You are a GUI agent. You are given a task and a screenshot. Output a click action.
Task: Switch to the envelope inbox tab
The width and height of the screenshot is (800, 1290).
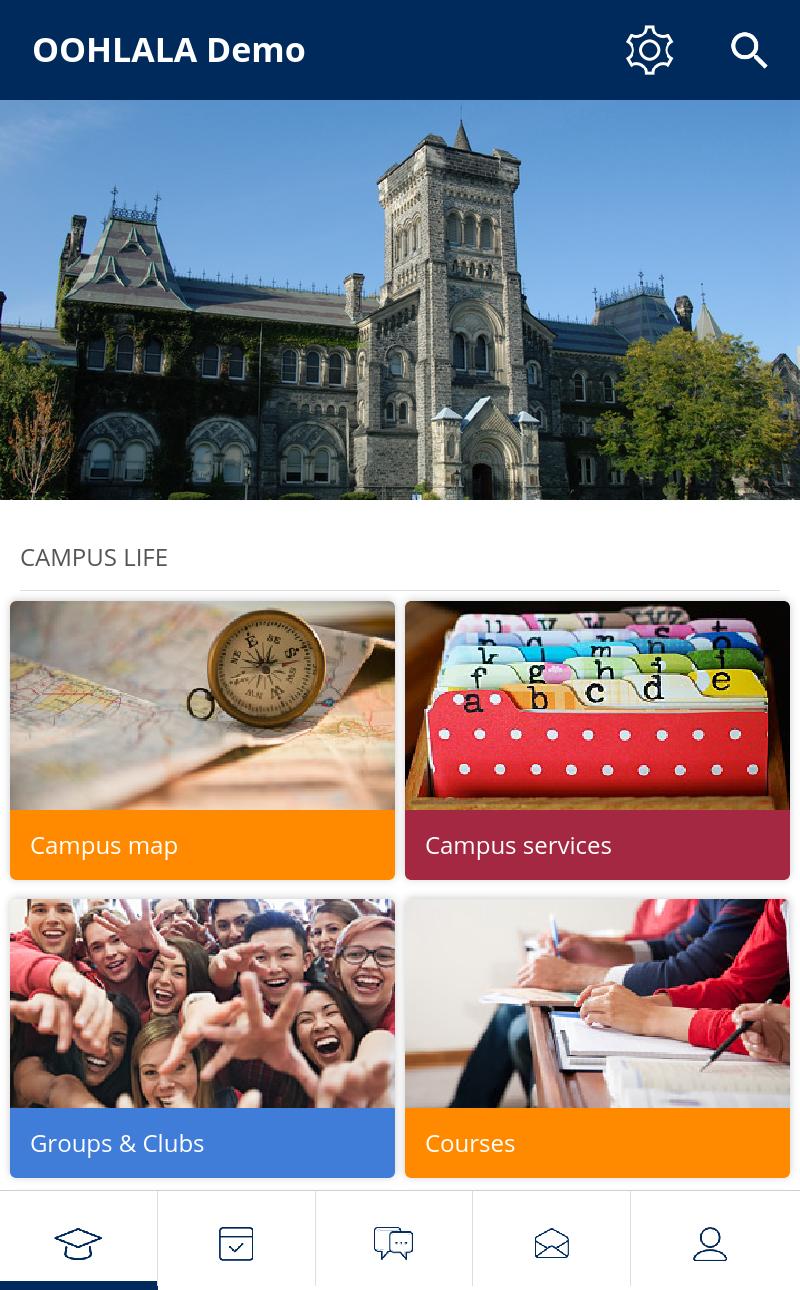pos(551,1243)
